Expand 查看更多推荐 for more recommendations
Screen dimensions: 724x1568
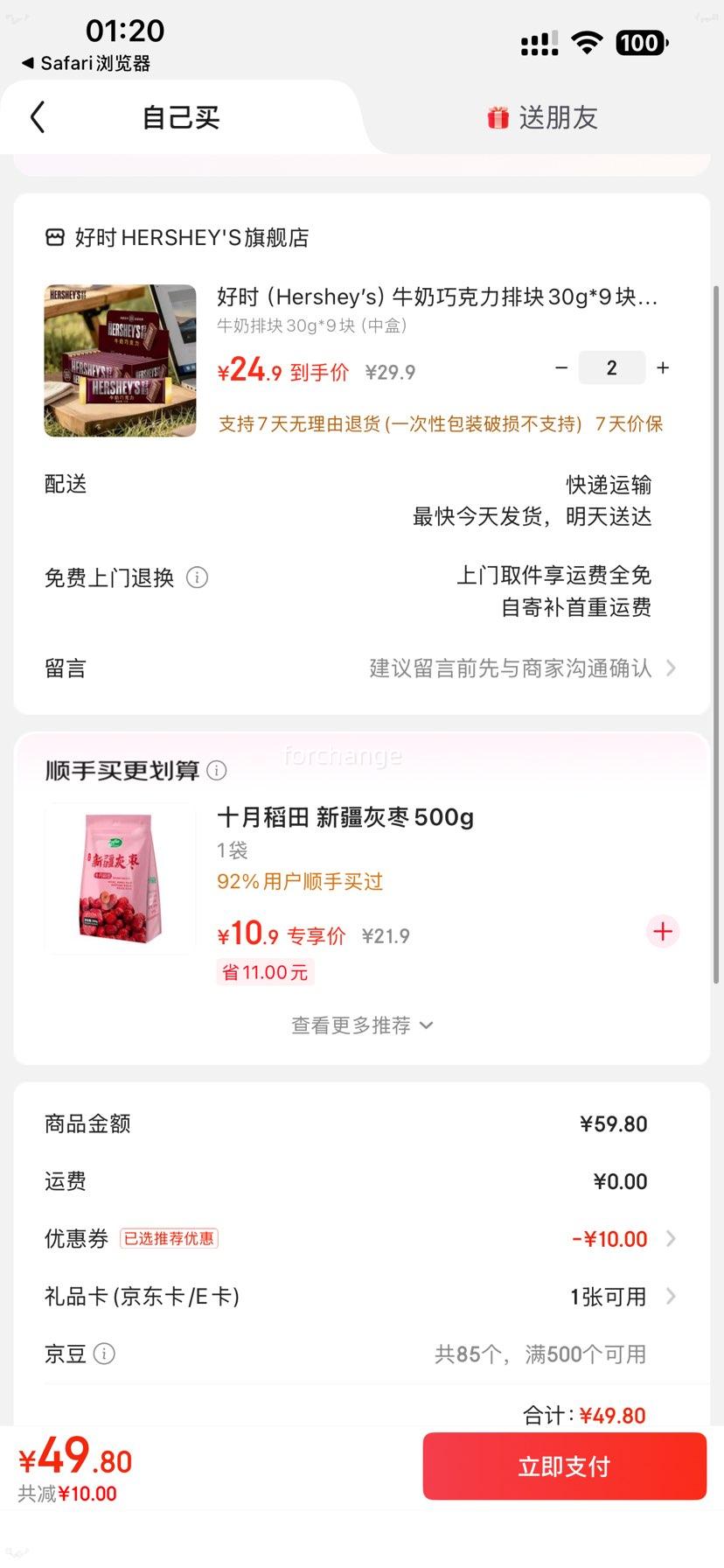point(362,1025)
